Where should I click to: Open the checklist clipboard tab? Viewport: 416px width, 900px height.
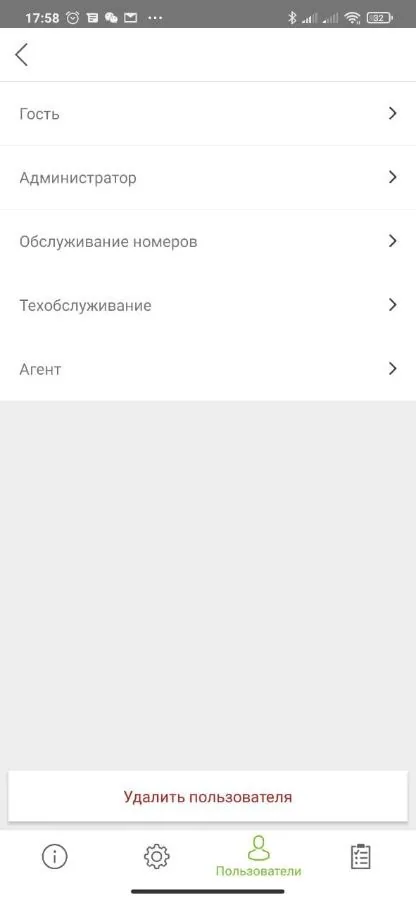[x=360, y=857]
